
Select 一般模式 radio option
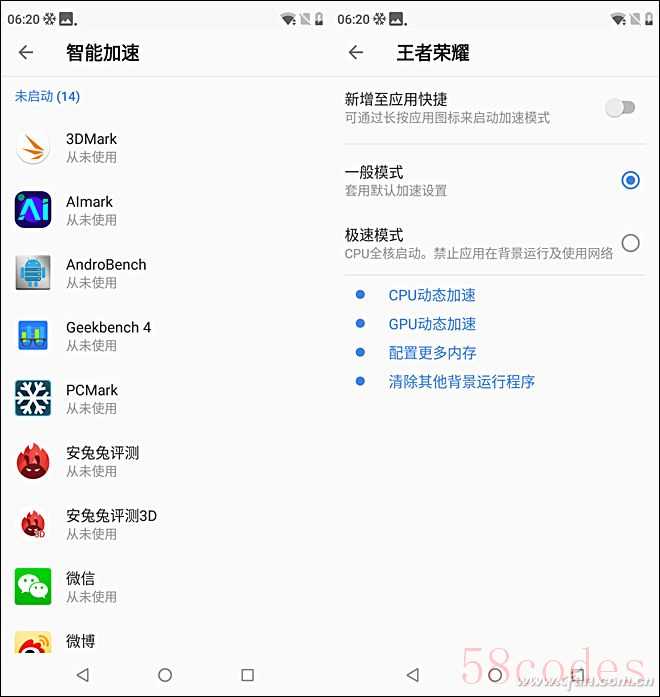pos(630,180)
